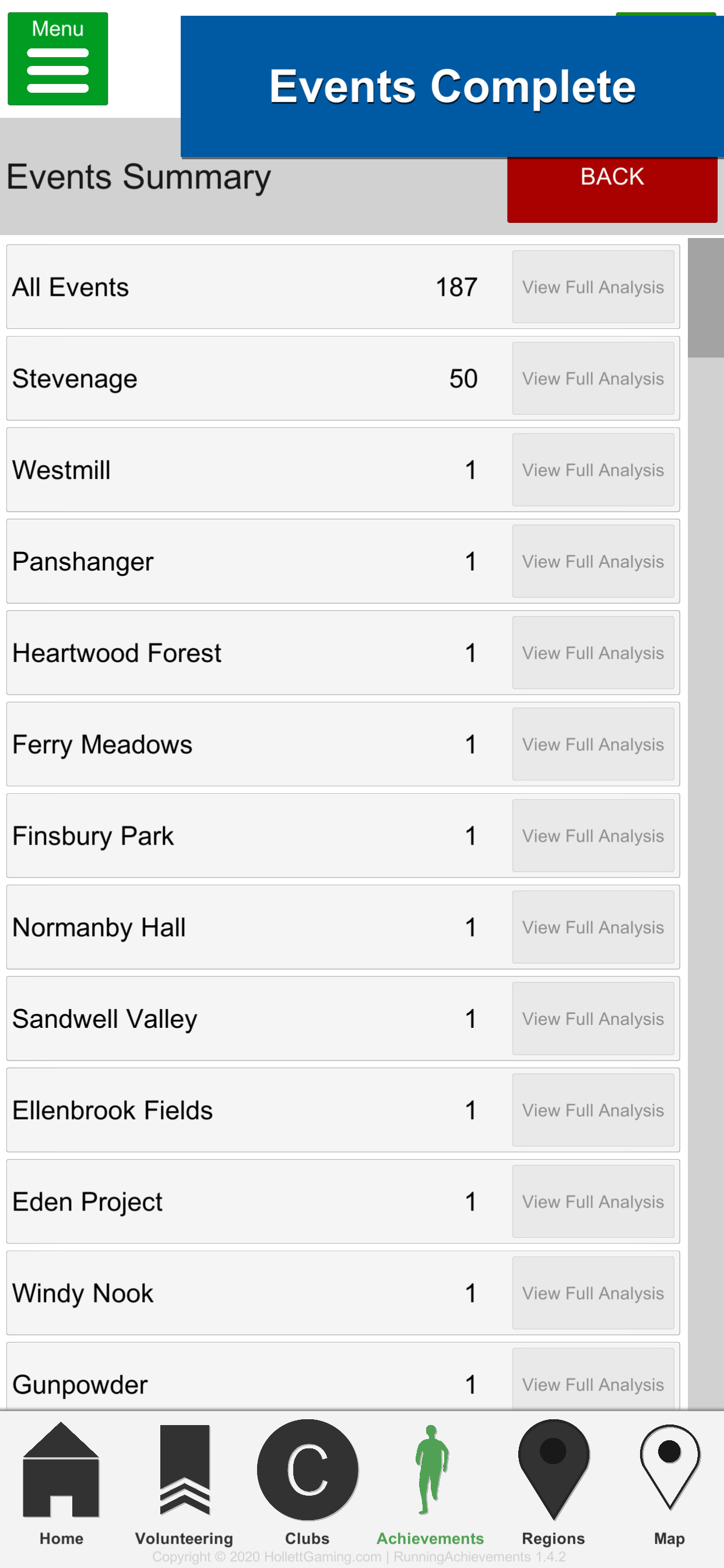View full analysis for Sandwell Valley
The width and height of the screenshot is (724, 1568).
coord(593,1019)
